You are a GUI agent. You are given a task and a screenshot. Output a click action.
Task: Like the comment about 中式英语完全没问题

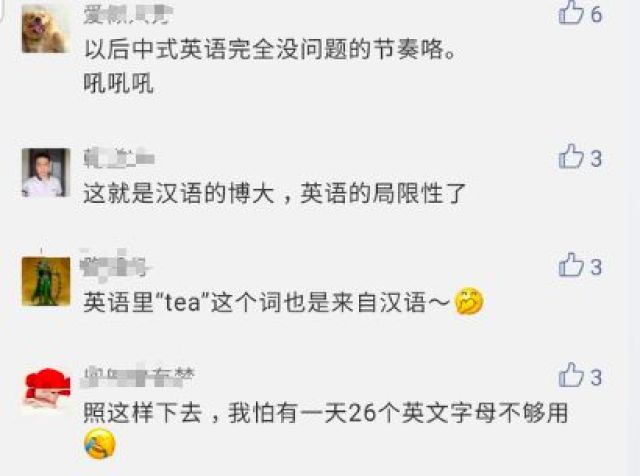pos(571,13)
